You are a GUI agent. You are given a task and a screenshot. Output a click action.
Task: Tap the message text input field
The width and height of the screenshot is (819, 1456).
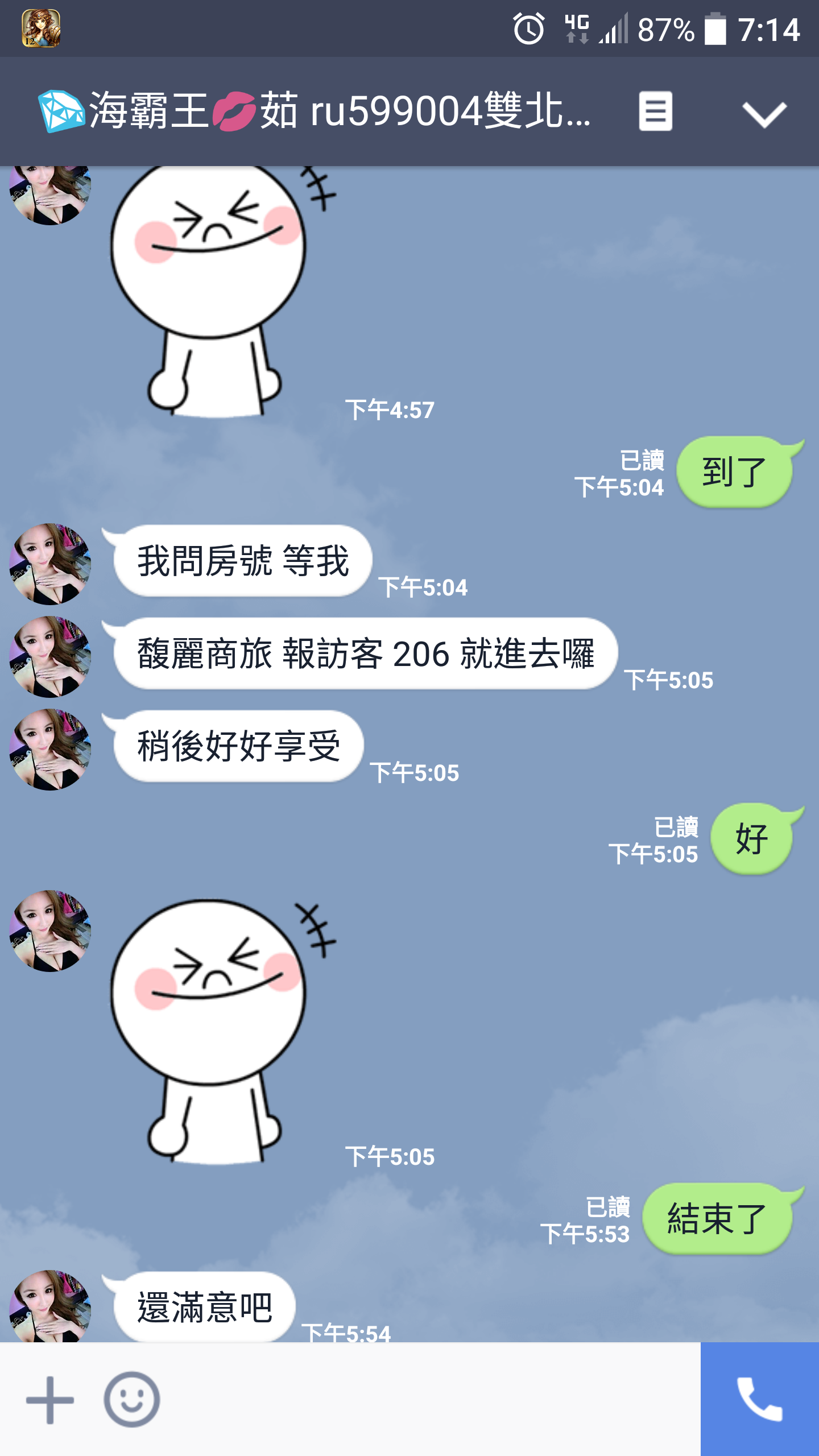(x=427, y=1400)
